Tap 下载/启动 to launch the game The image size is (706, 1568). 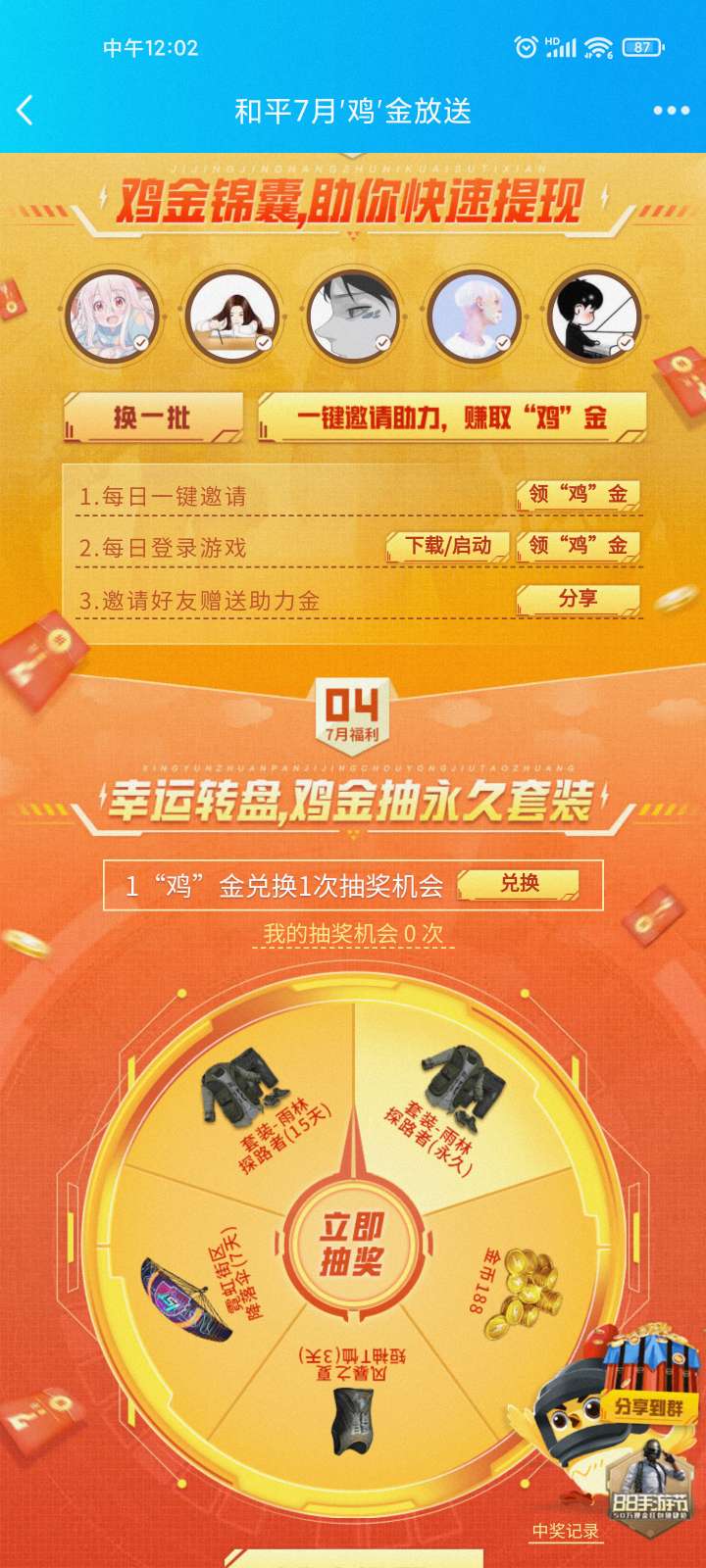[448, 546]
